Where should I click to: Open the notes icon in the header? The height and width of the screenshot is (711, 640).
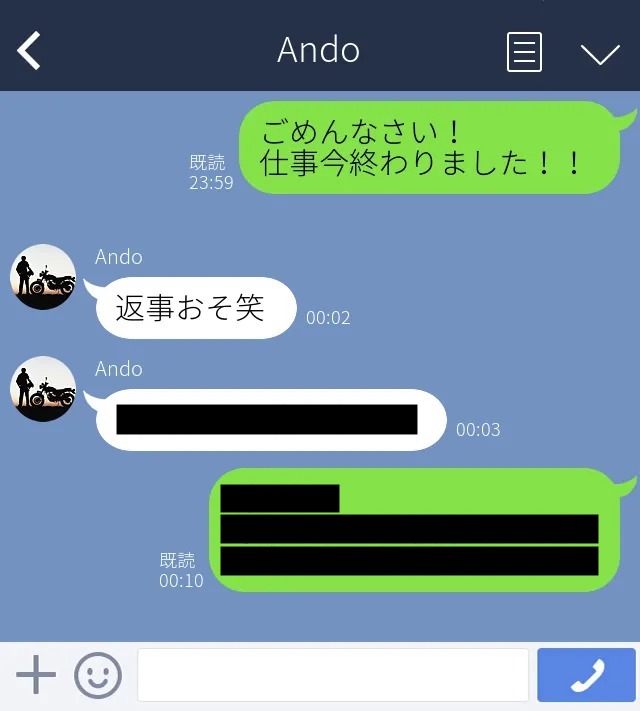(524, 51)
